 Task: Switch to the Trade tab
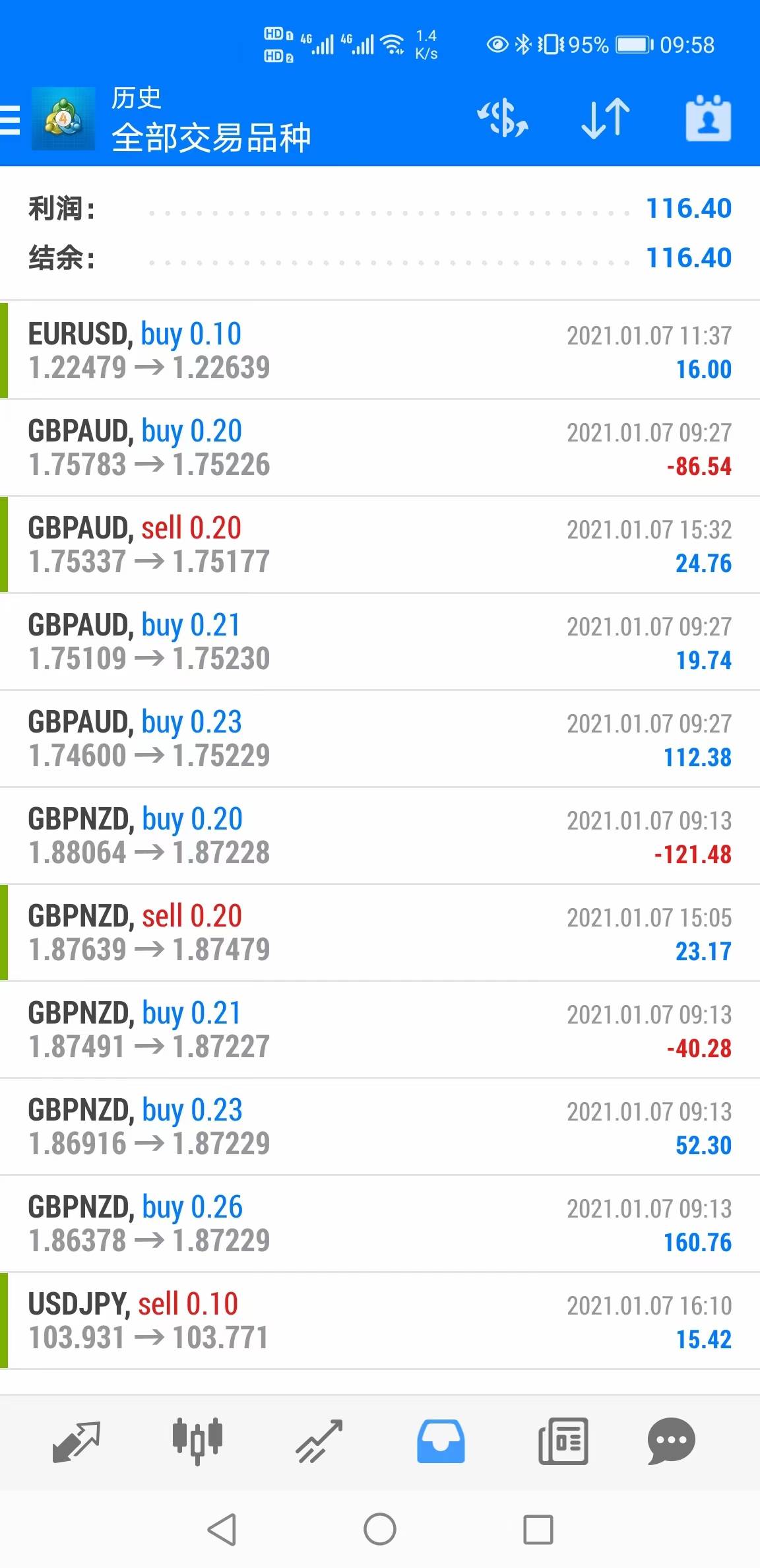[319, 1441]
